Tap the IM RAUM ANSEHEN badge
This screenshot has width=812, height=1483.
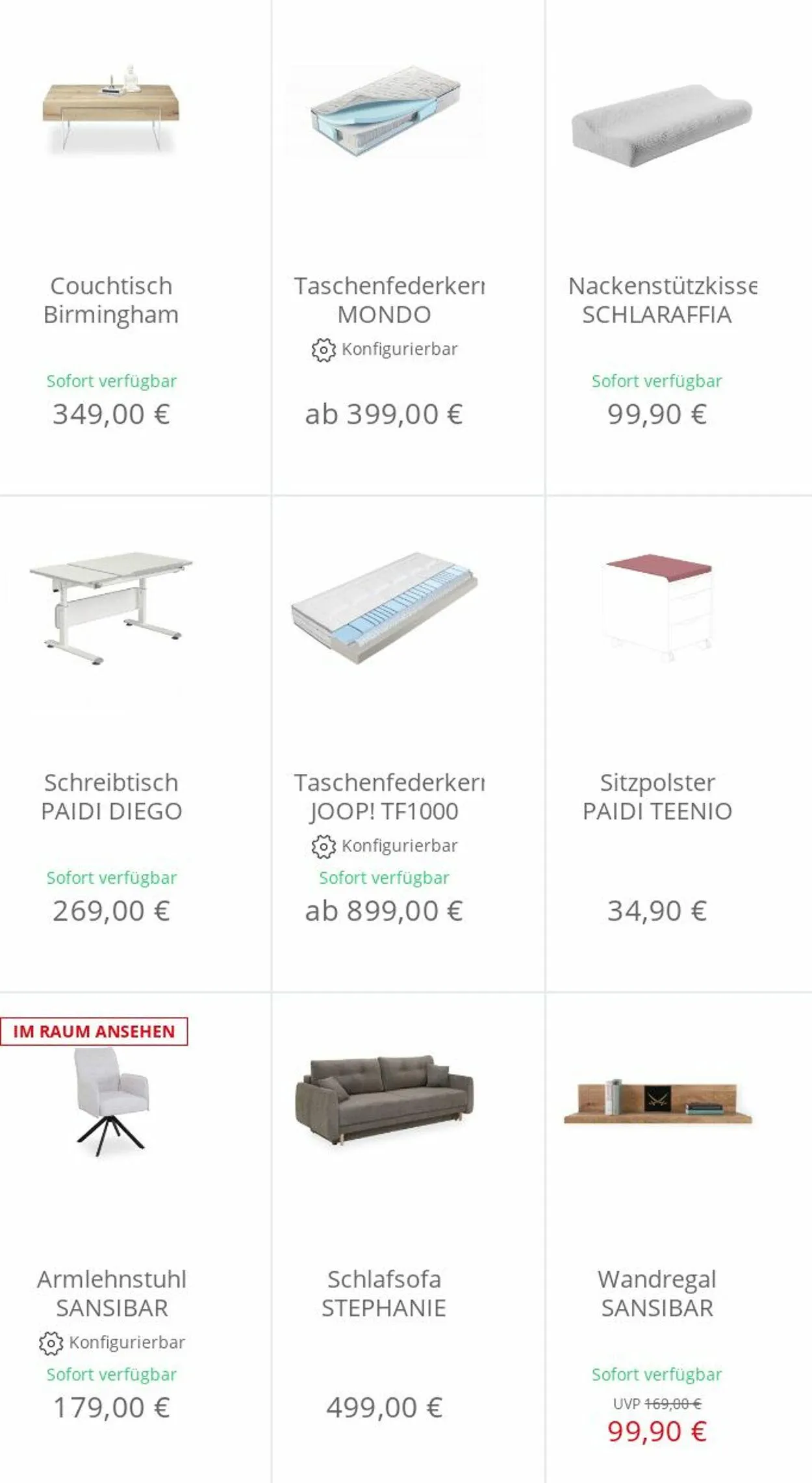click(x=94, y=1031)
